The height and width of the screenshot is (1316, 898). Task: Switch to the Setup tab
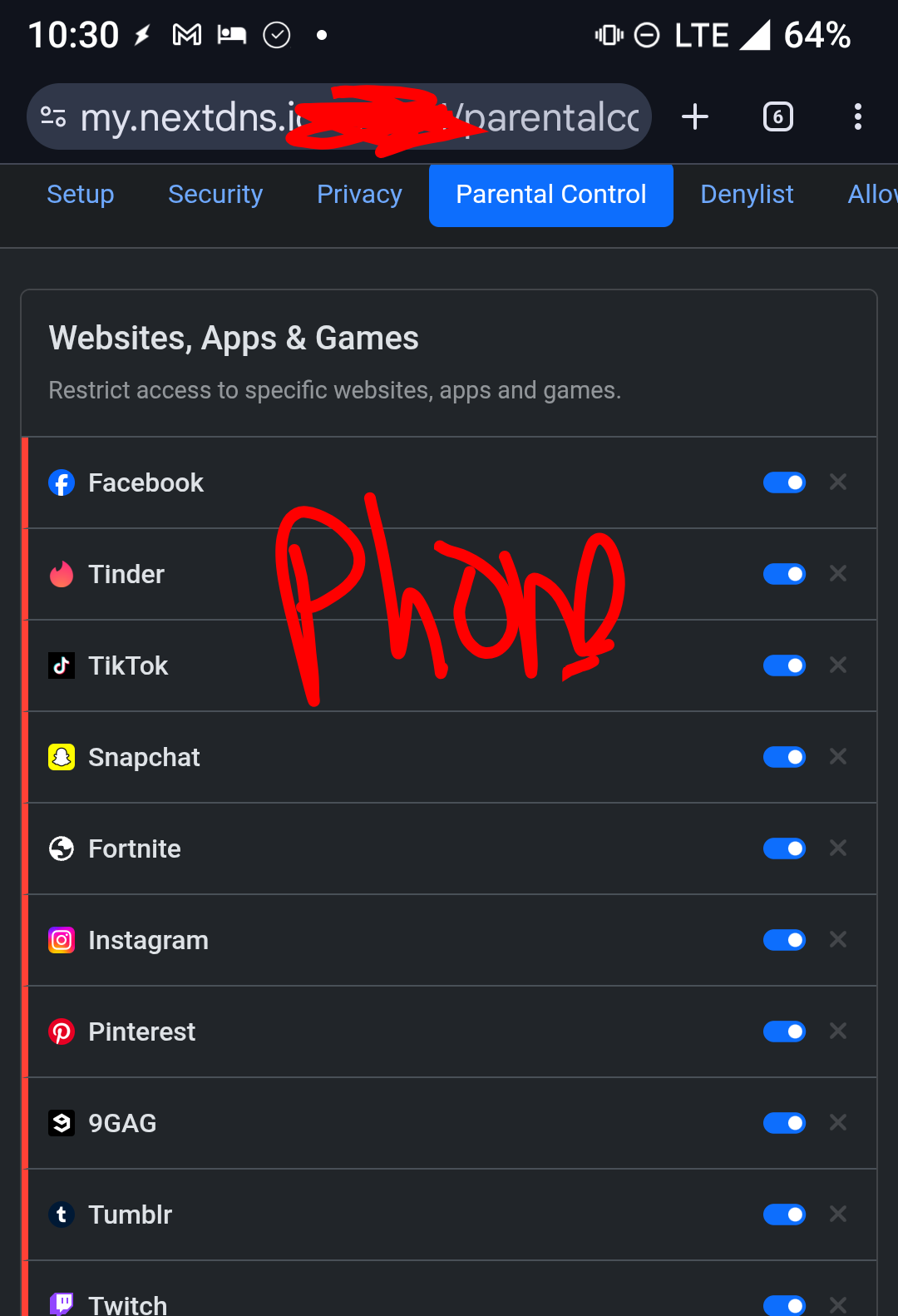(x=81, y=195)
